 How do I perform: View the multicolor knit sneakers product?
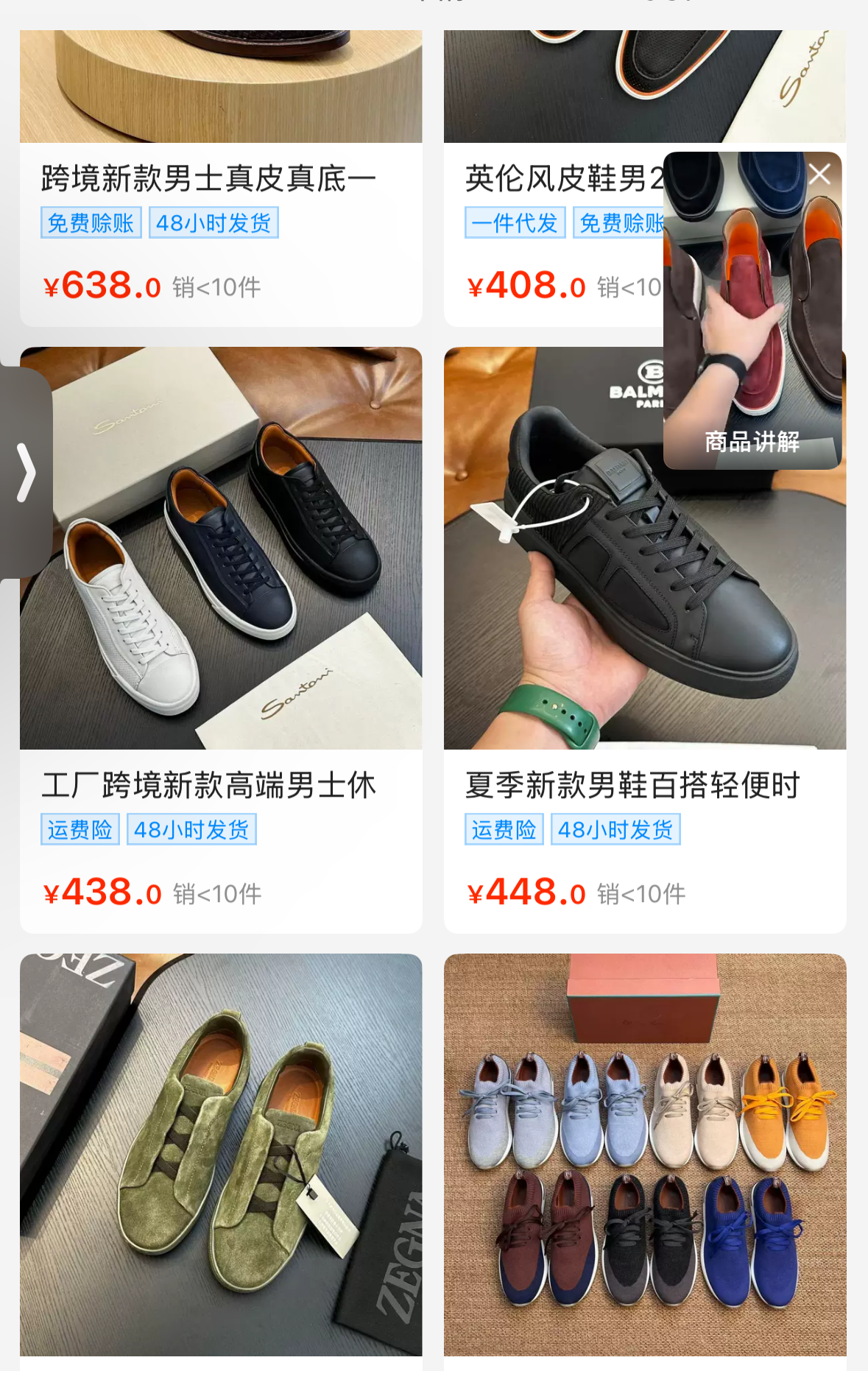coord(645,1155)
